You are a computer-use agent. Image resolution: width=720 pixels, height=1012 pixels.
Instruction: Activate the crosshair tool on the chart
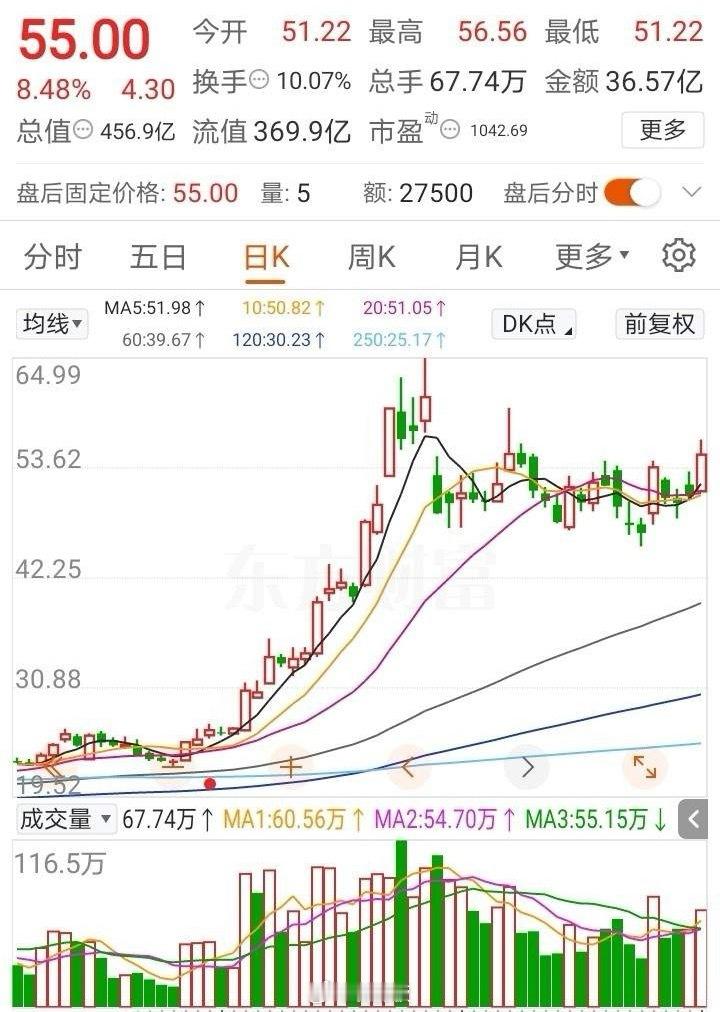coord(290,765)
